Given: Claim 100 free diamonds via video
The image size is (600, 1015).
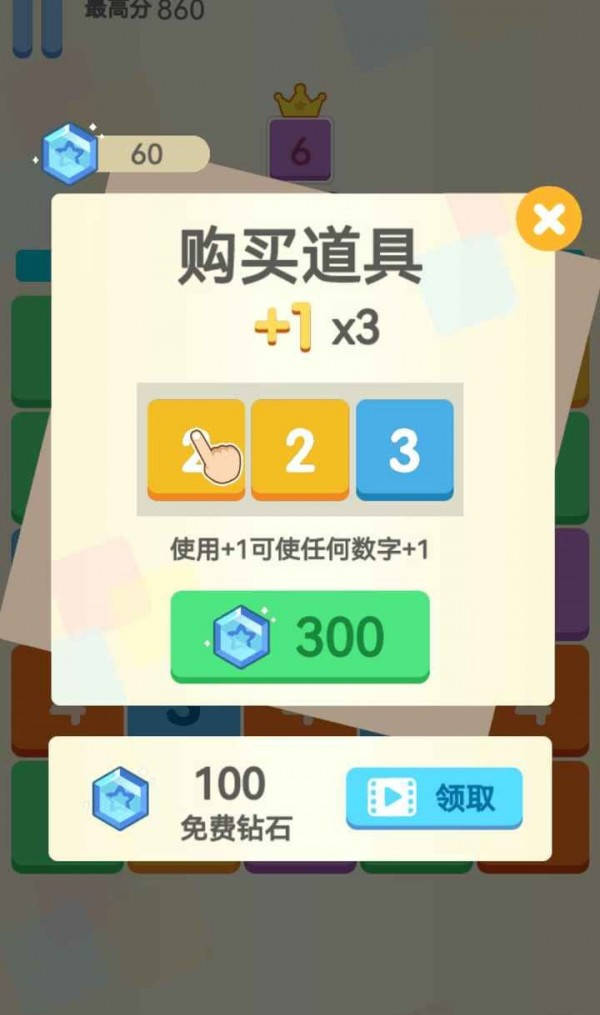Looking at the screenshot, I should click(434, 797).
